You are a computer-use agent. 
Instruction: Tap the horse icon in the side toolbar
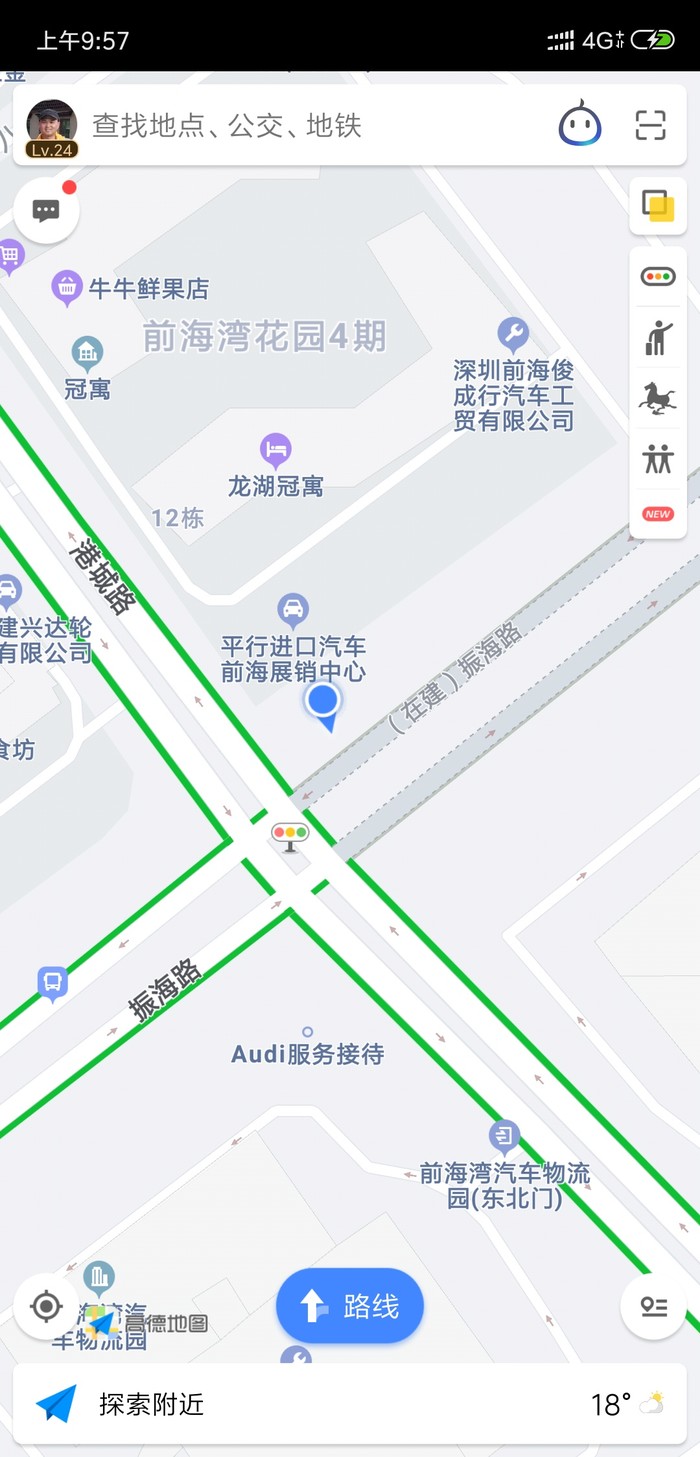tap(658, 398)
